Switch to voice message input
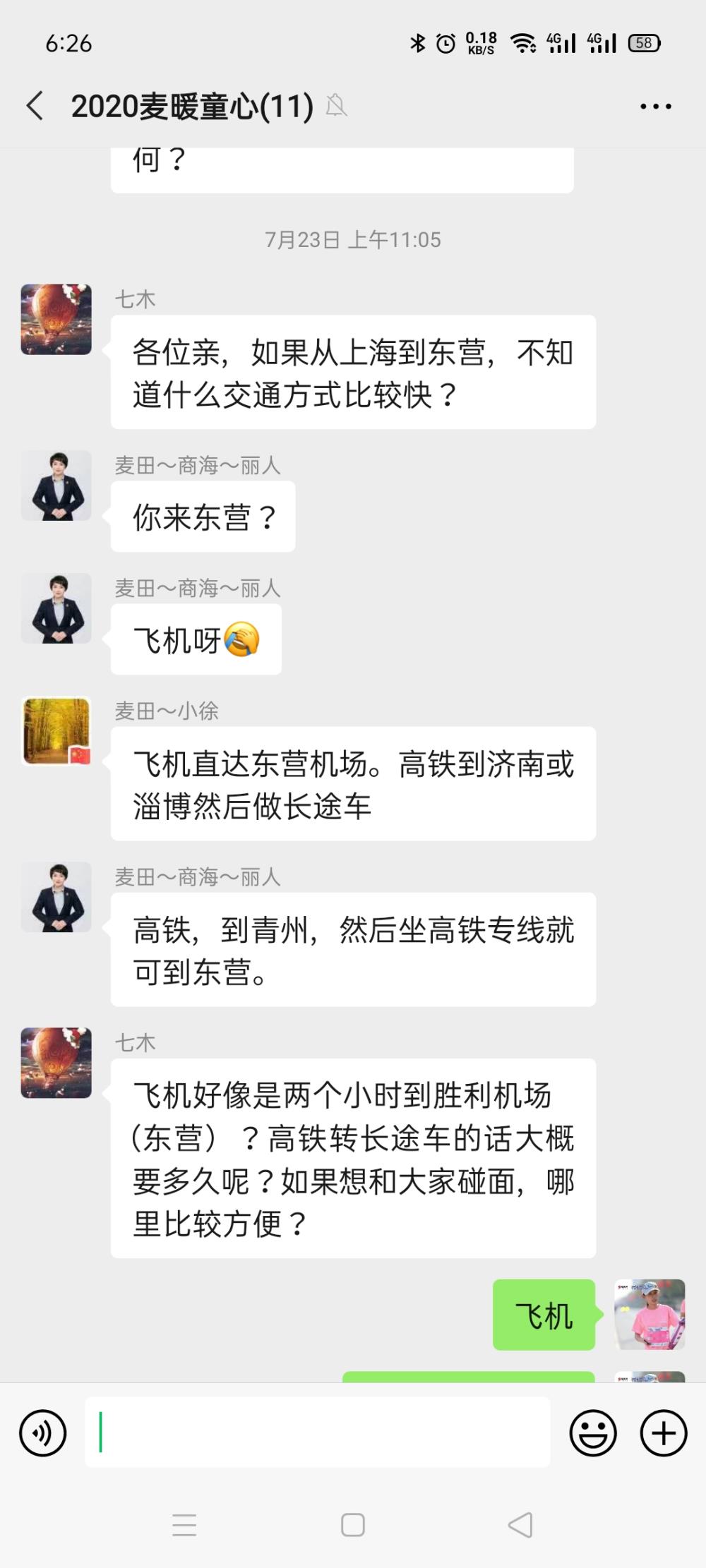 [x=43, y=1433]
